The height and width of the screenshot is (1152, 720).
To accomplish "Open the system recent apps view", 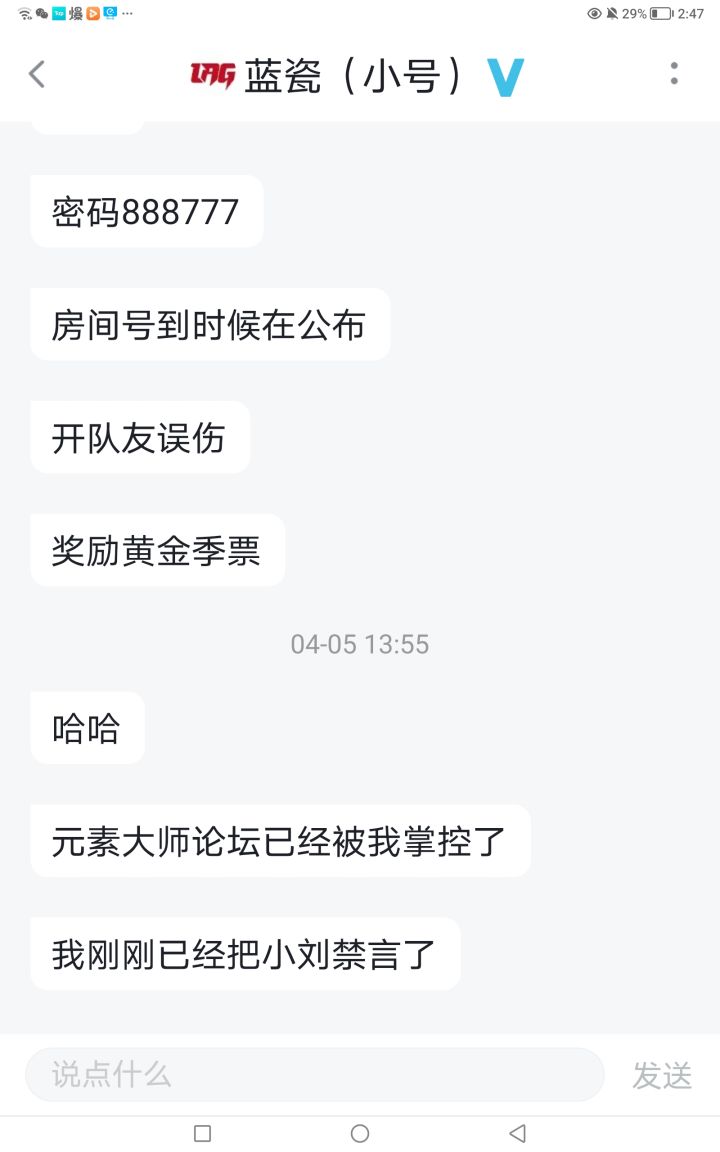I will [202, 1133].
